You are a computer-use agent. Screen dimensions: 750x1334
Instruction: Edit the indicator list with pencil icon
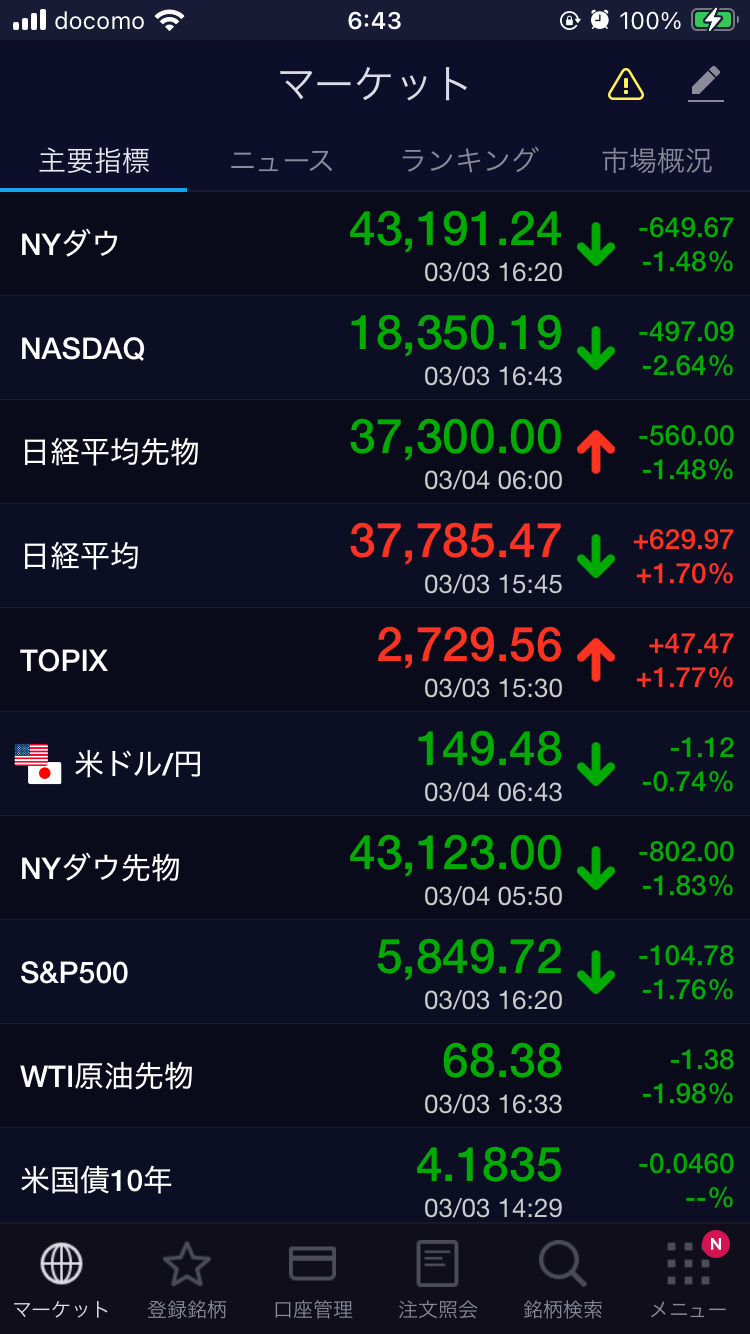[x=706, y=84]
